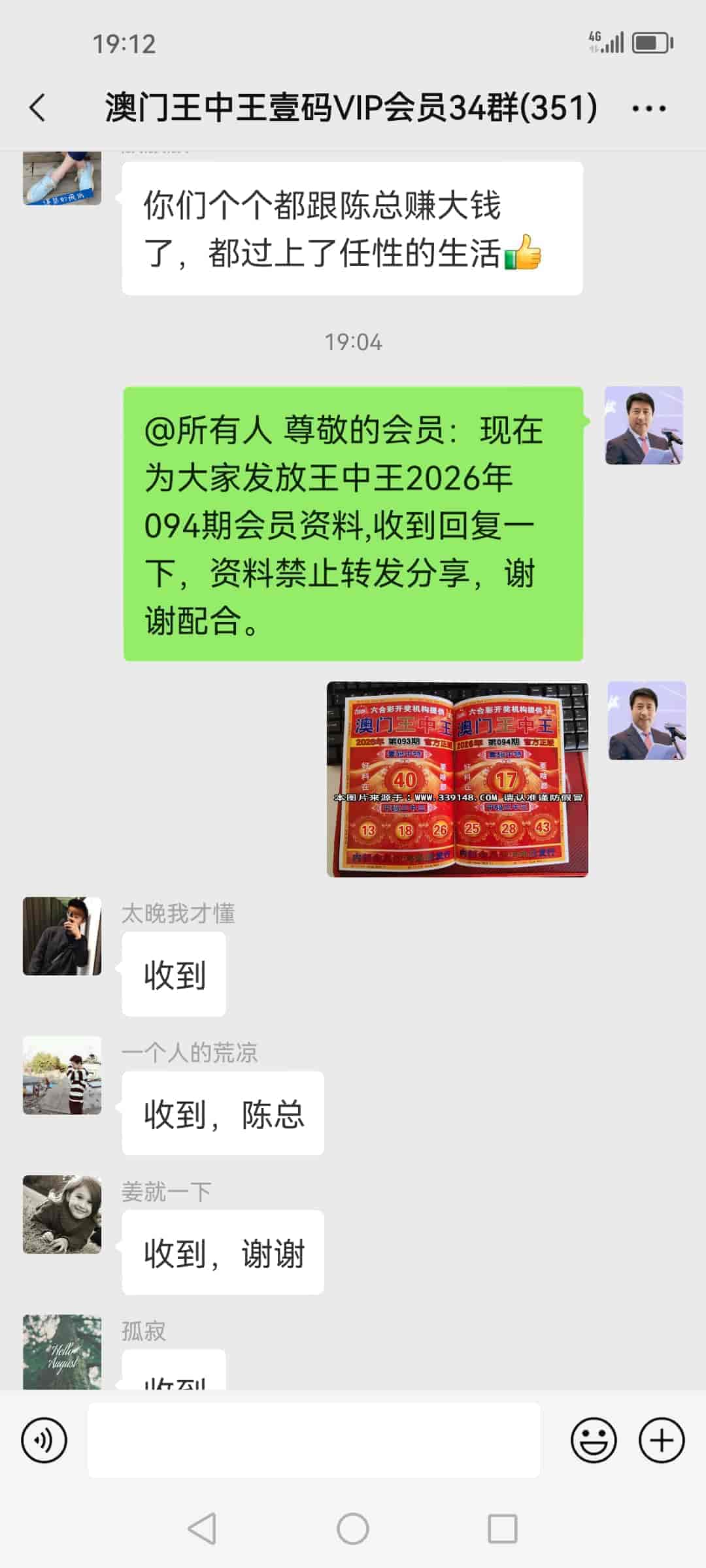
Task: Open the shared 澳门王中王 photo
Action: pyautogui.click(x=457, y=779)
